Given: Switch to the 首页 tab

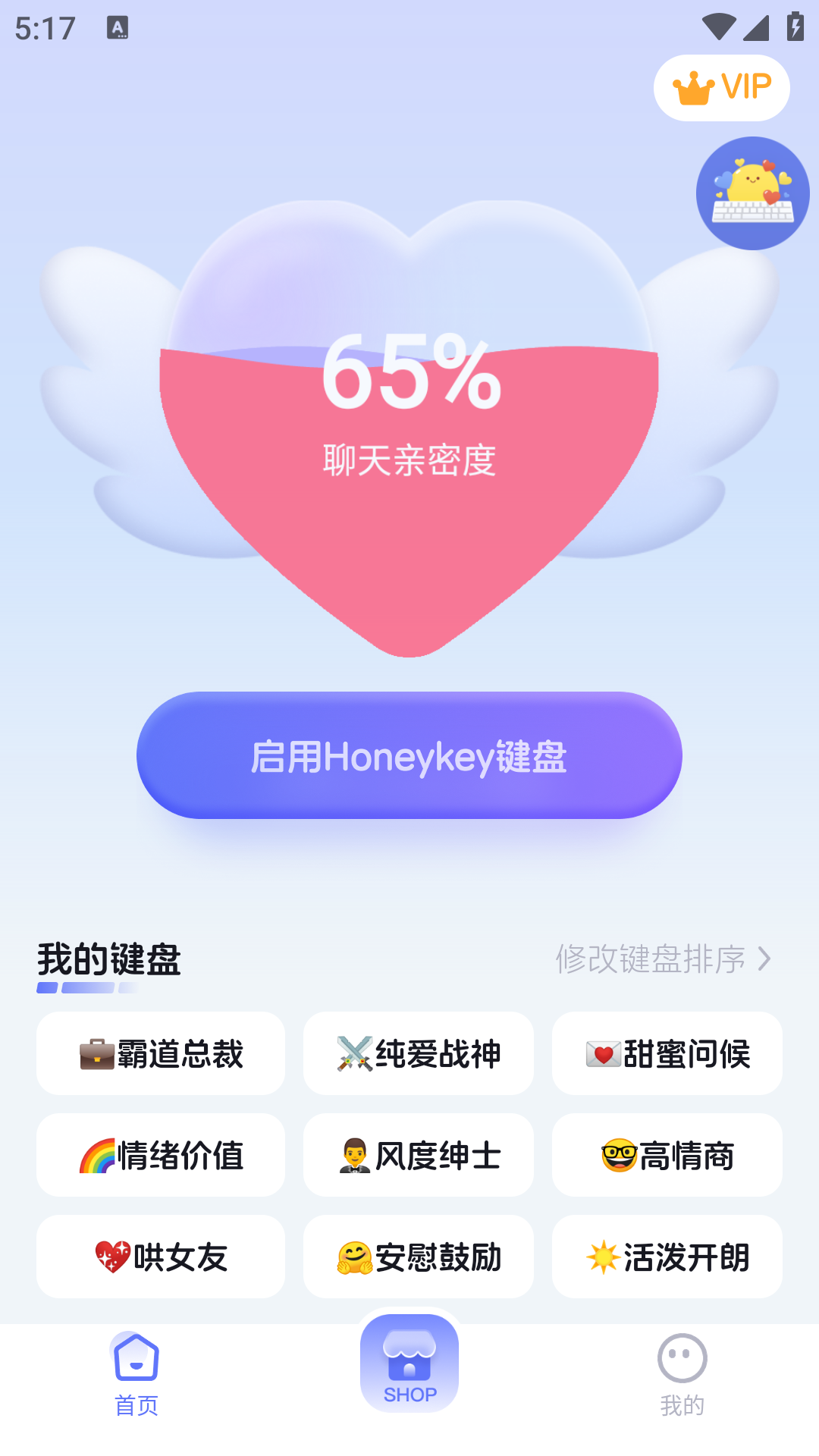Looking at the screenshot, I should pyautogui.click(x=136, y=1374).
